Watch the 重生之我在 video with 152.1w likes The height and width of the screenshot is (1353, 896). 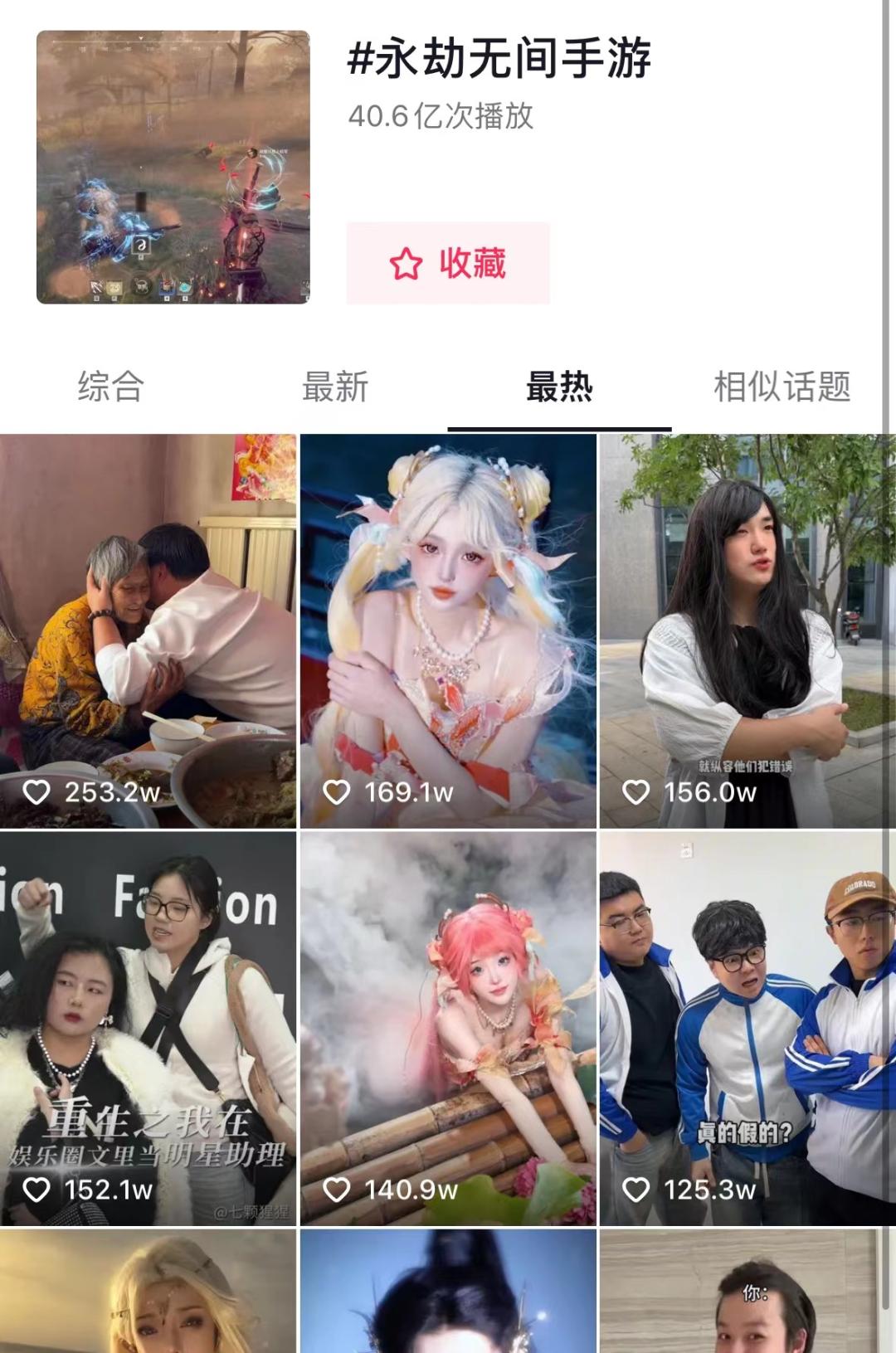pos(148,1029)
